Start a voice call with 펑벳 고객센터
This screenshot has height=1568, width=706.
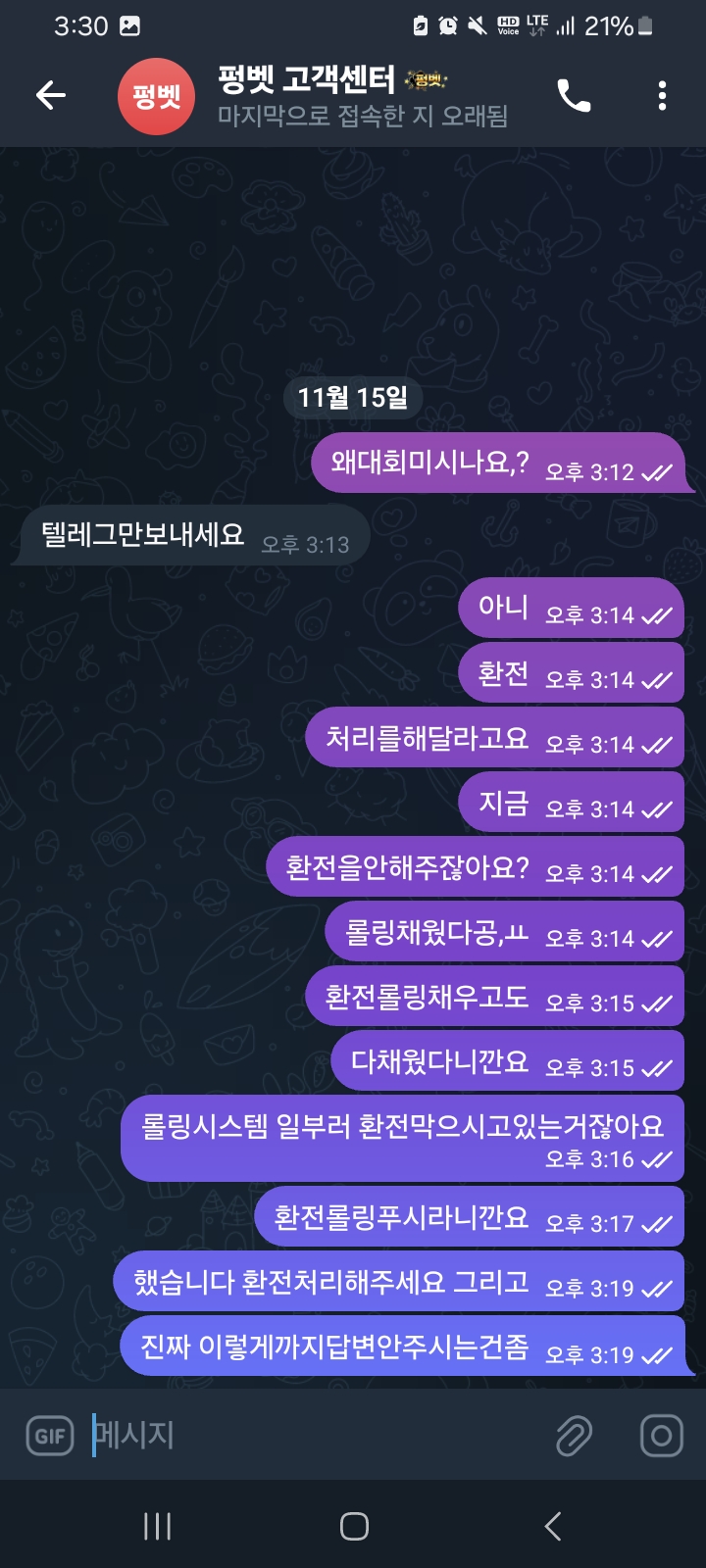[x=574, y=96]
